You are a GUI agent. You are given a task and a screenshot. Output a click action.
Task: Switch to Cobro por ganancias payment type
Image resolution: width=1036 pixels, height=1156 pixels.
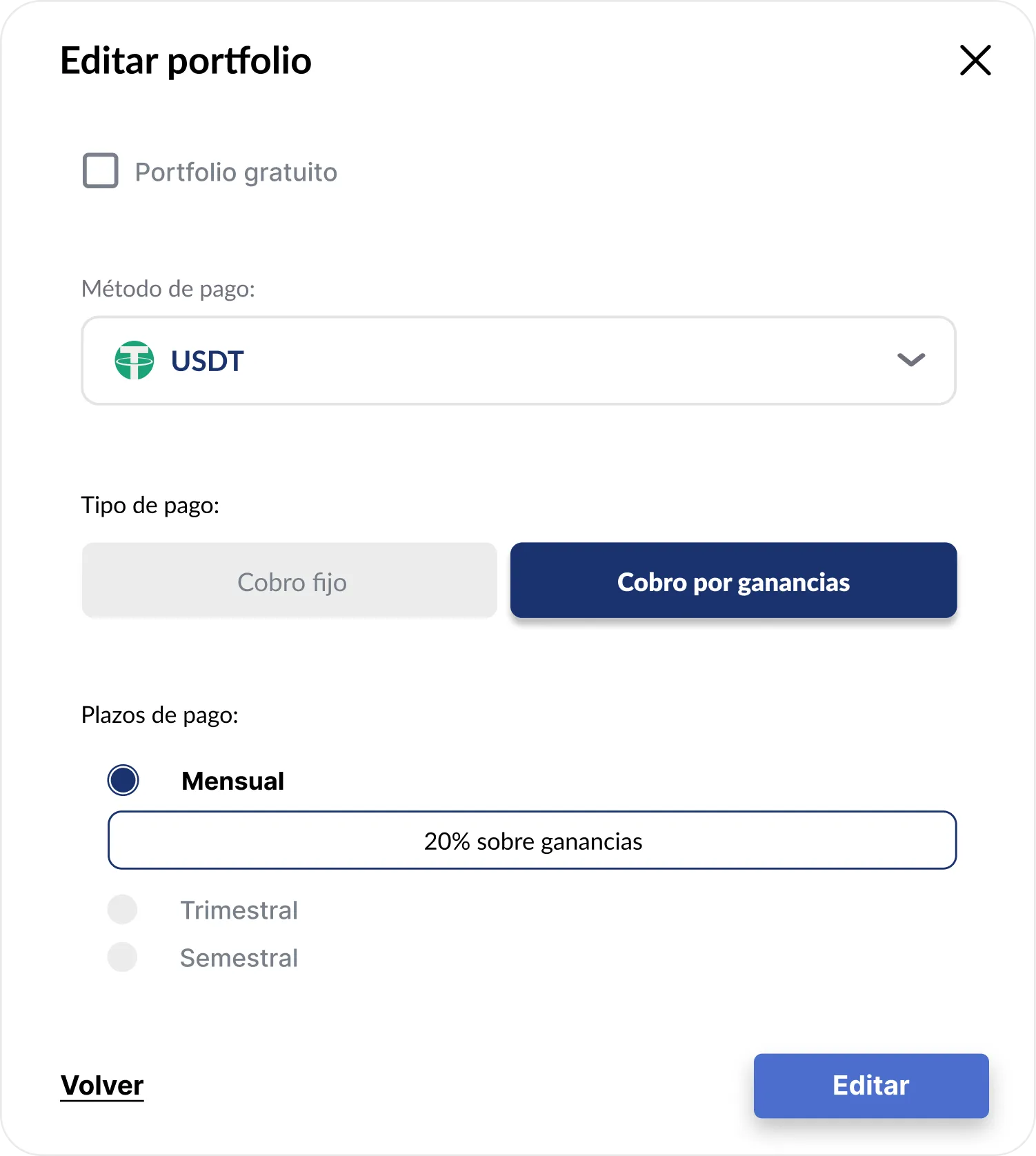click(733, 580)
